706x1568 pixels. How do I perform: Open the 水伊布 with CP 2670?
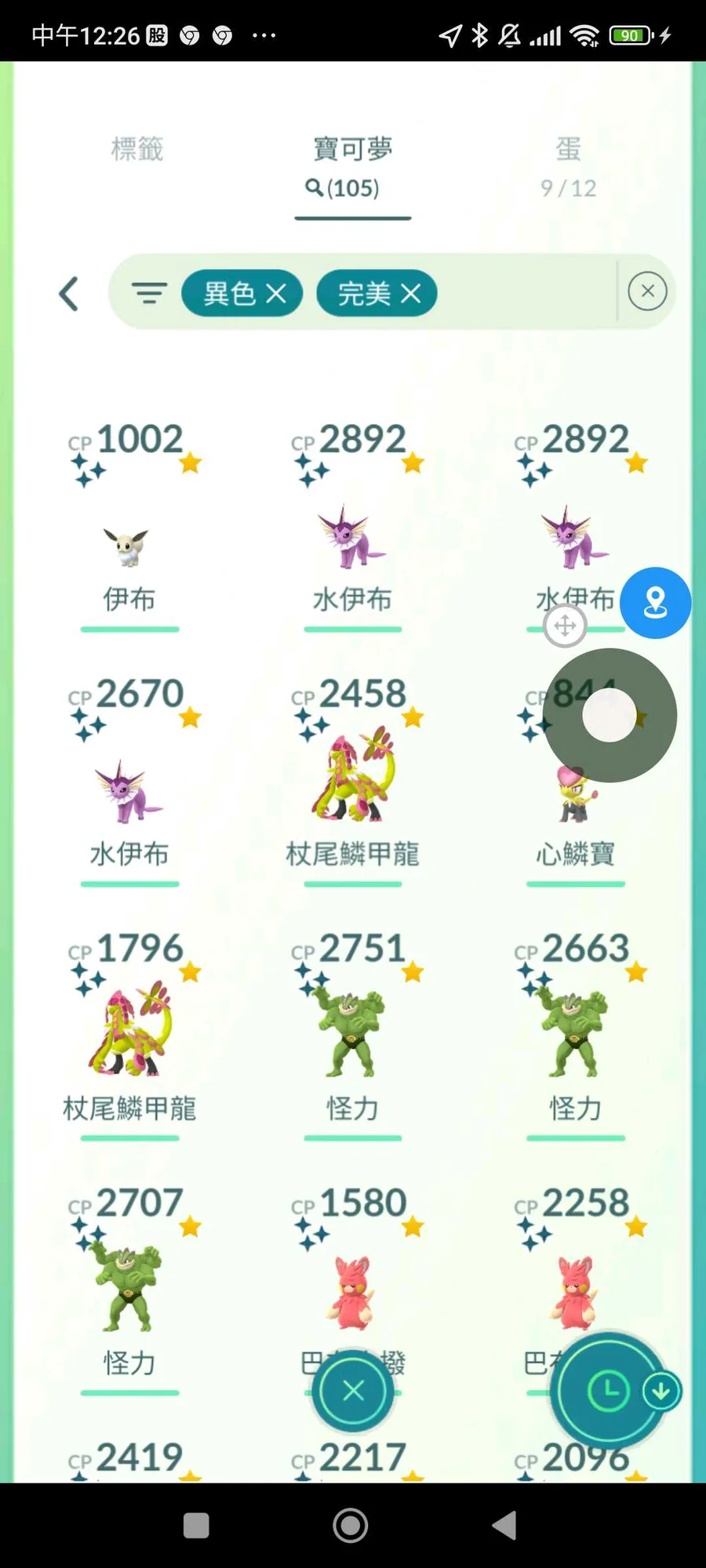click(x=129, y=780)
